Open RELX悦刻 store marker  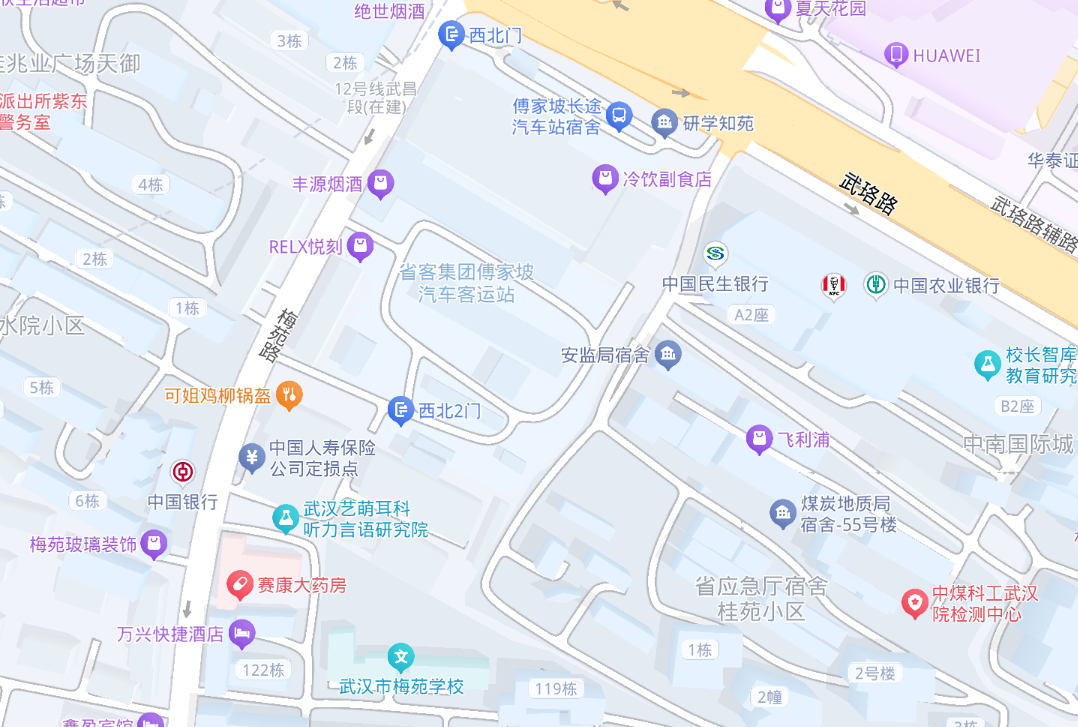tap(360, 246)
